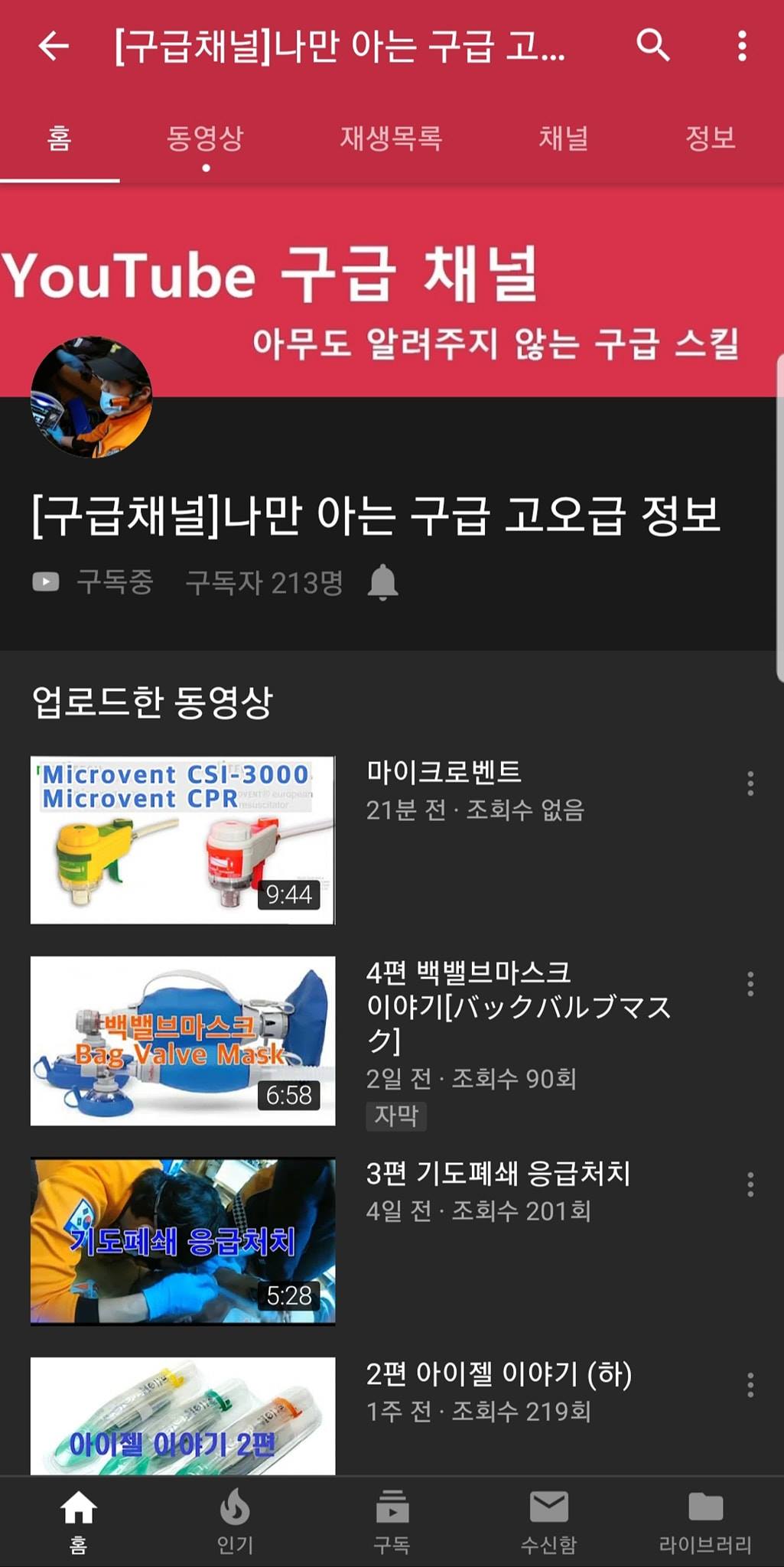
Task: Tap the 구독중 subscription button
Action: 93,582
